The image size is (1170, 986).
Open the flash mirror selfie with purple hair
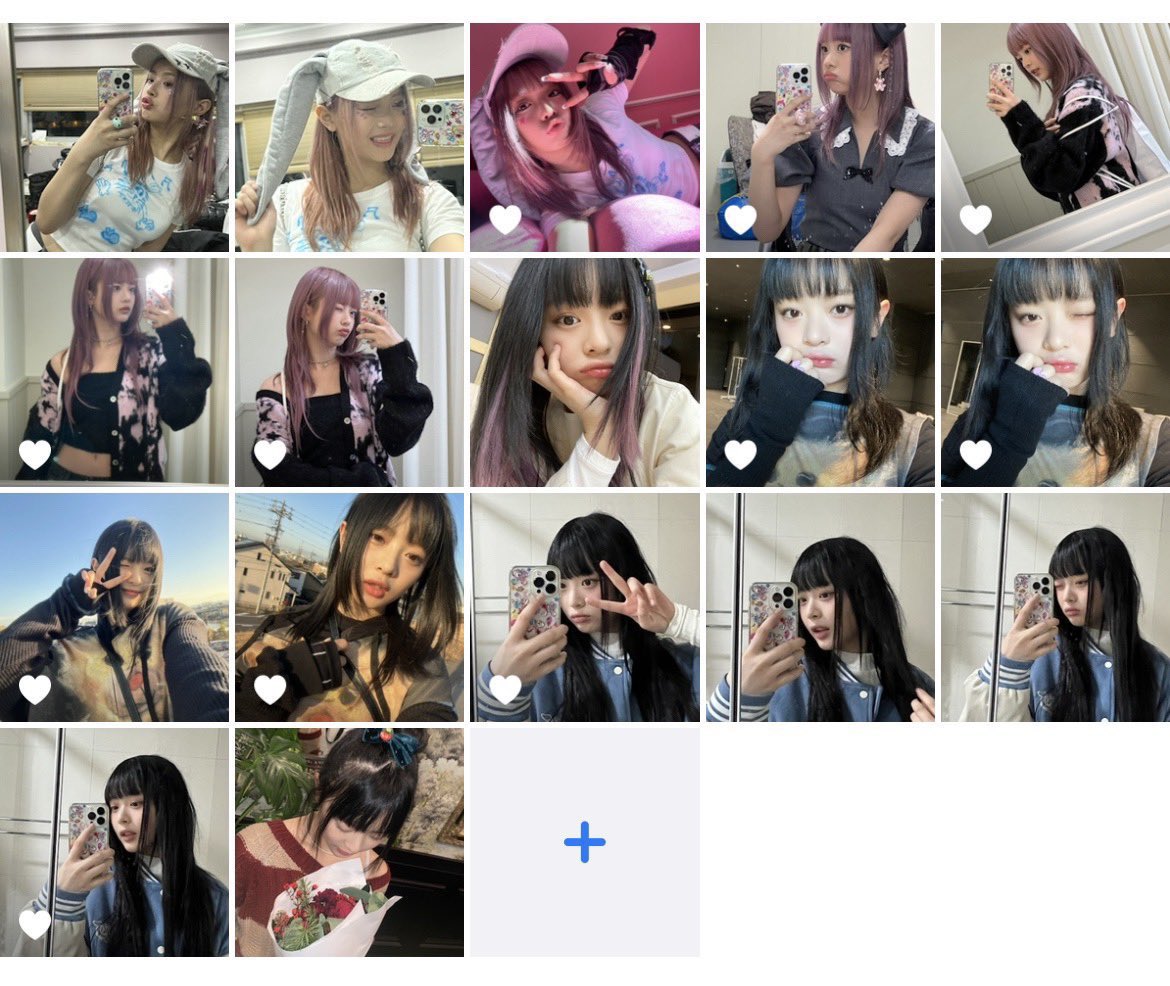point(114,372)
